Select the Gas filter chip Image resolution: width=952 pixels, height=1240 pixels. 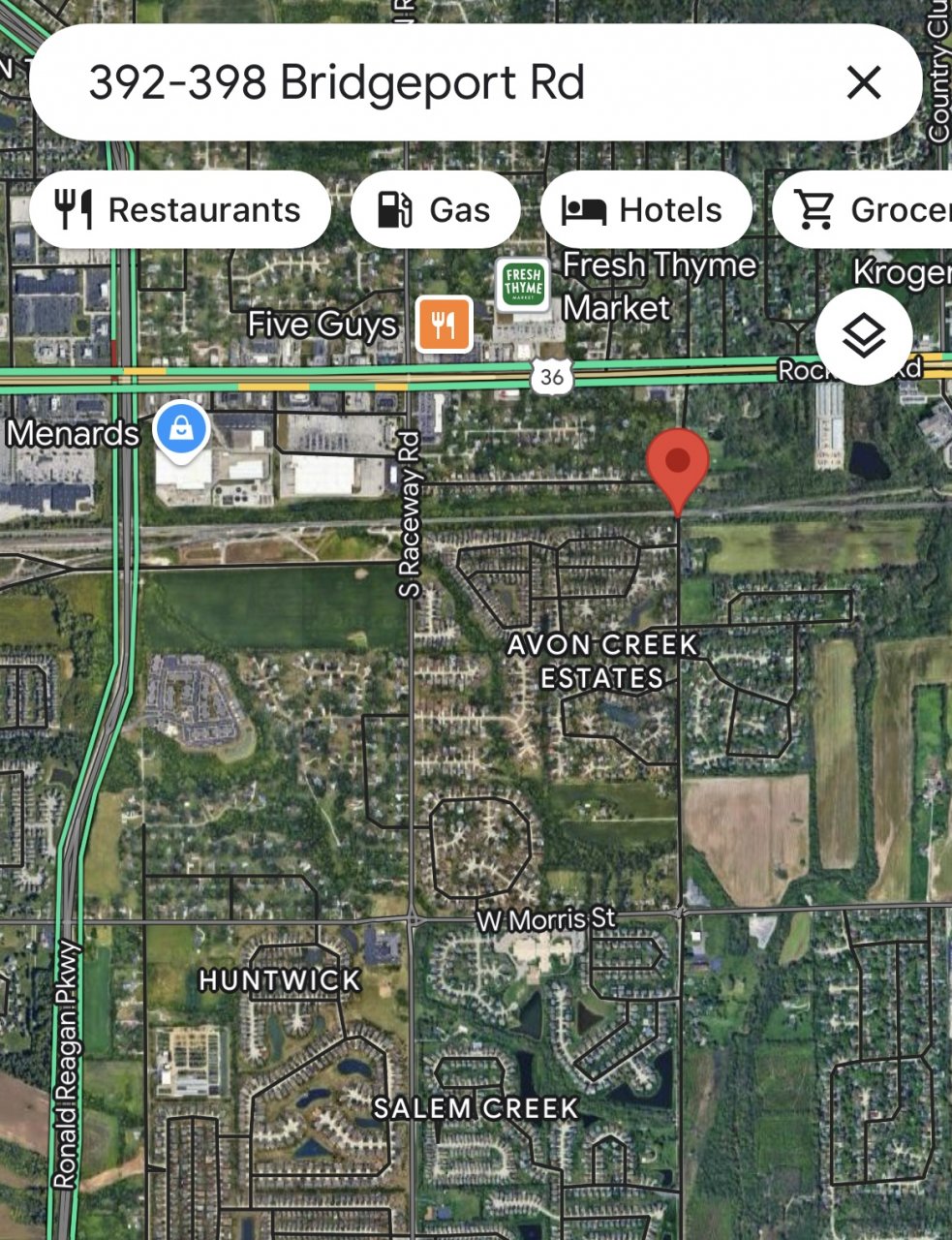[435, 210]
